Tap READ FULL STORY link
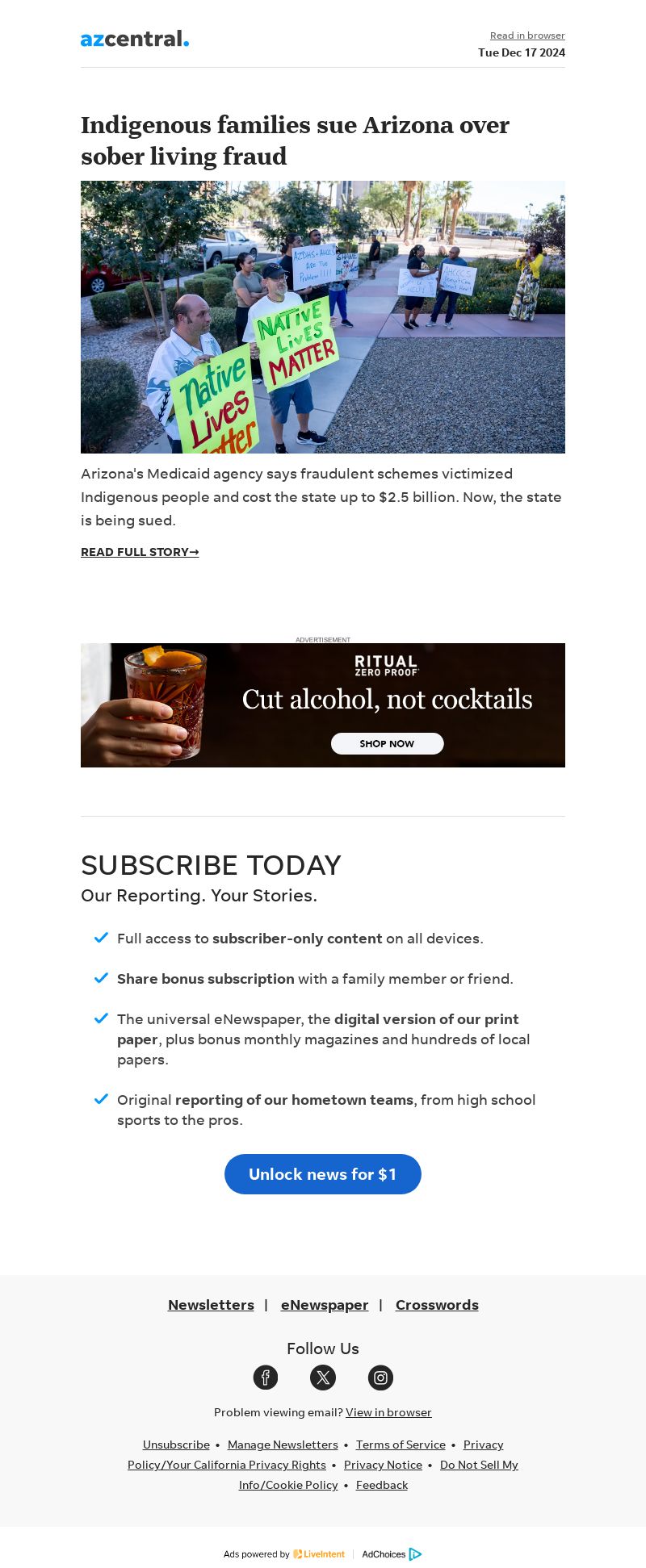 pyautogui.click(x=140, y=552)
